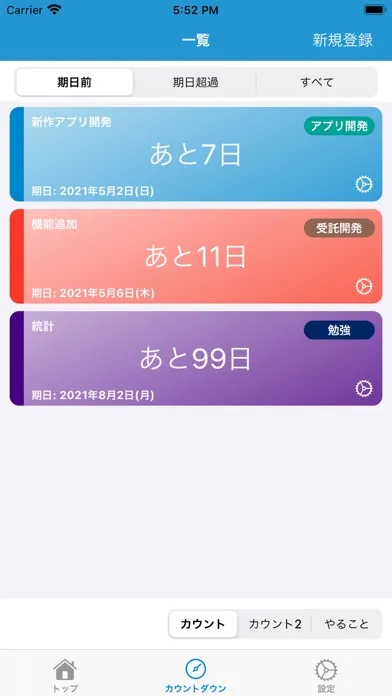The image size is (392, 696).
Task: Switch to カウント2 display mode
Action: pyautogui.click(x=275, y=624)
